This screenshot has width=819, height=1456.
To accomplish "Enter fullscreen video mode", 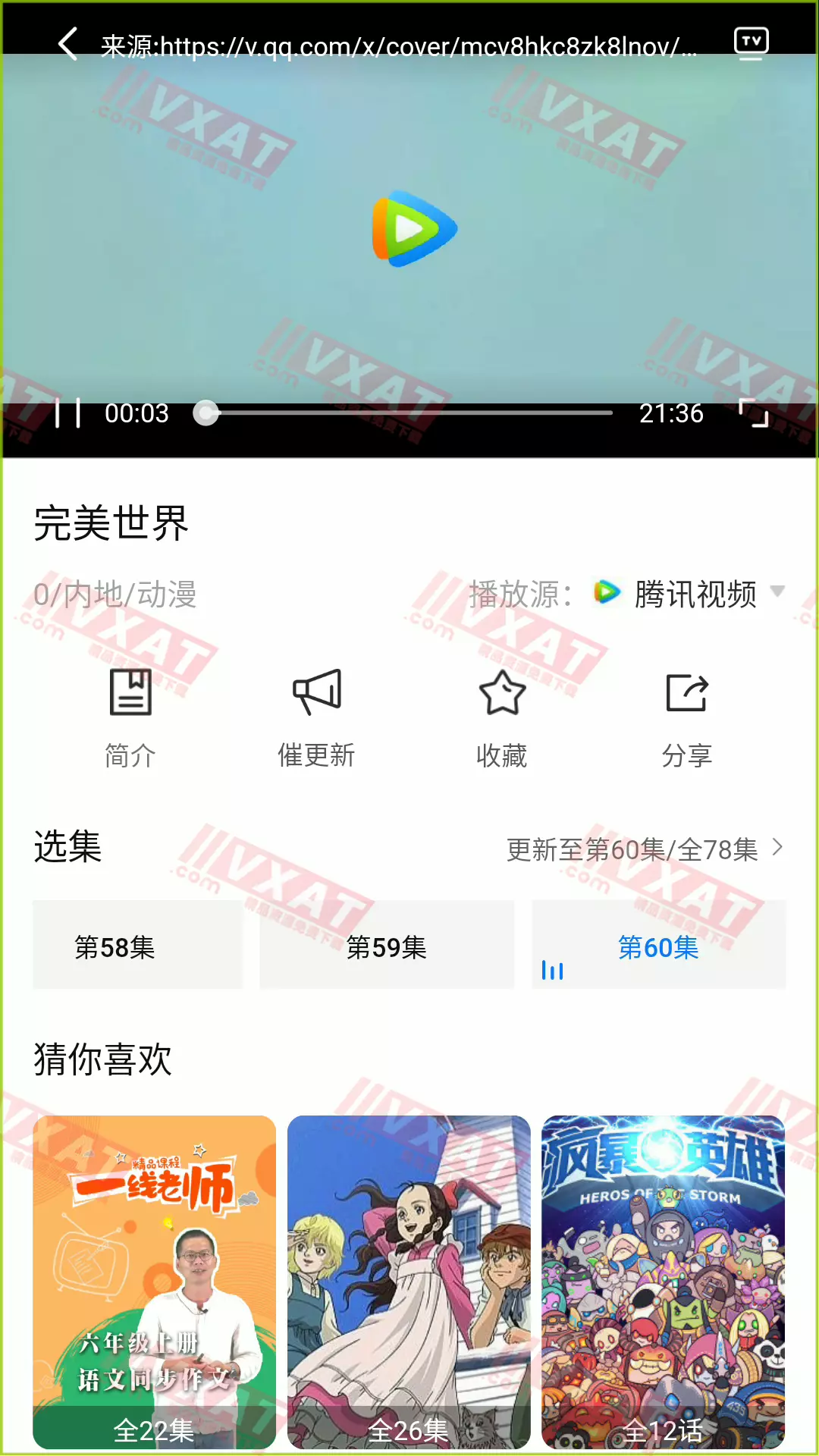I will (x=754, y=413).
